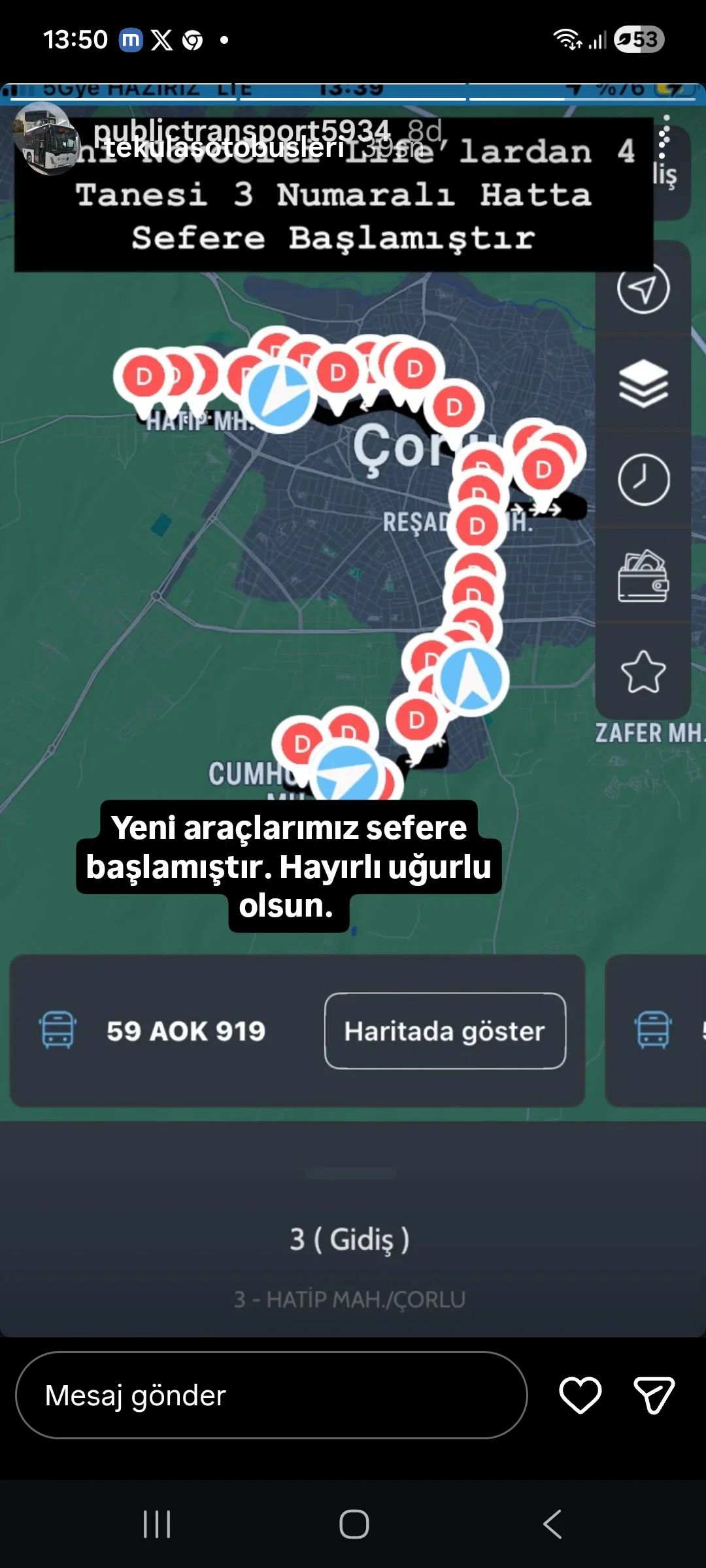Open the Messenger icon in the status bar

pos(131,39)
